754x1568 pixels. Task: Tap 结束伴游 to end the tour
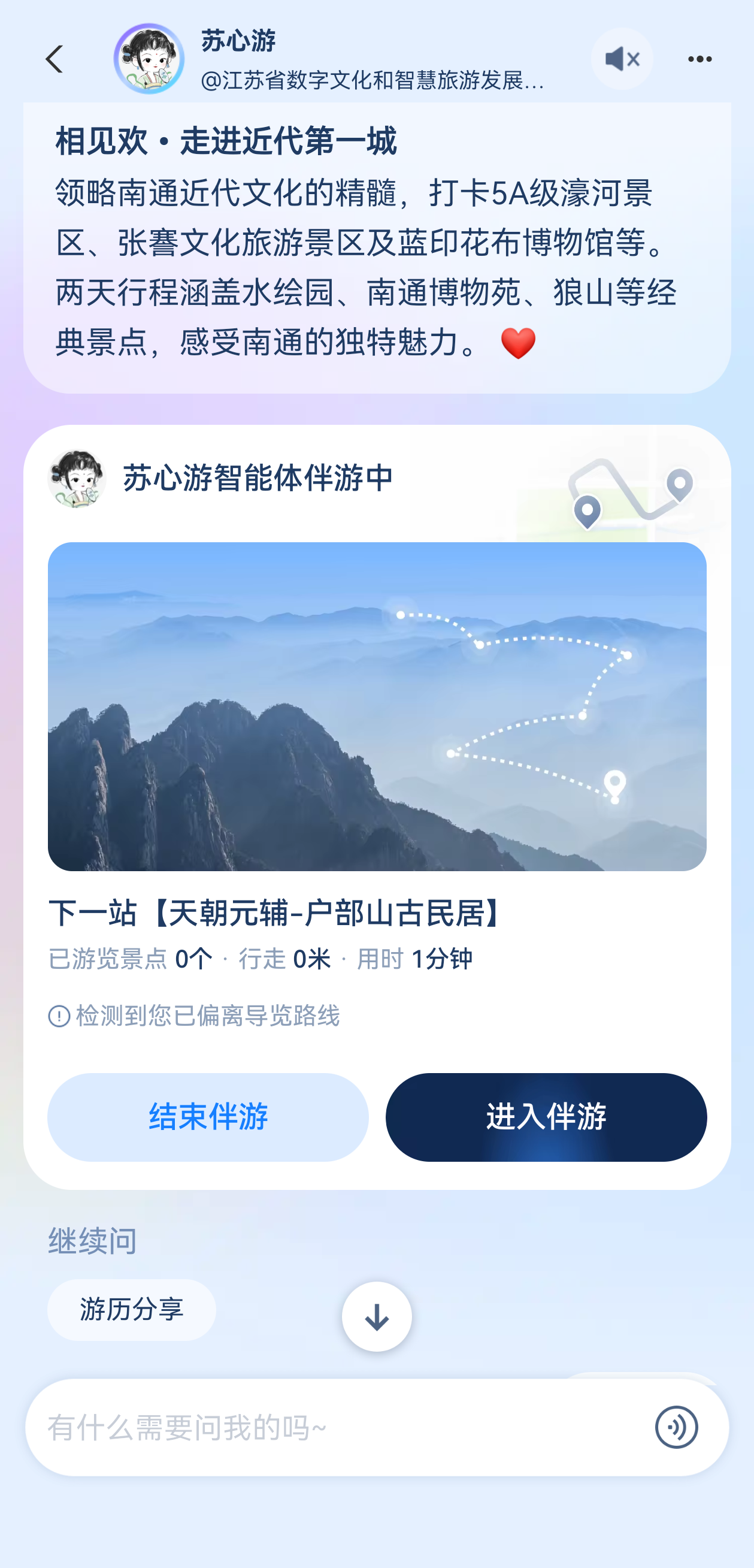coord(208,1116)
